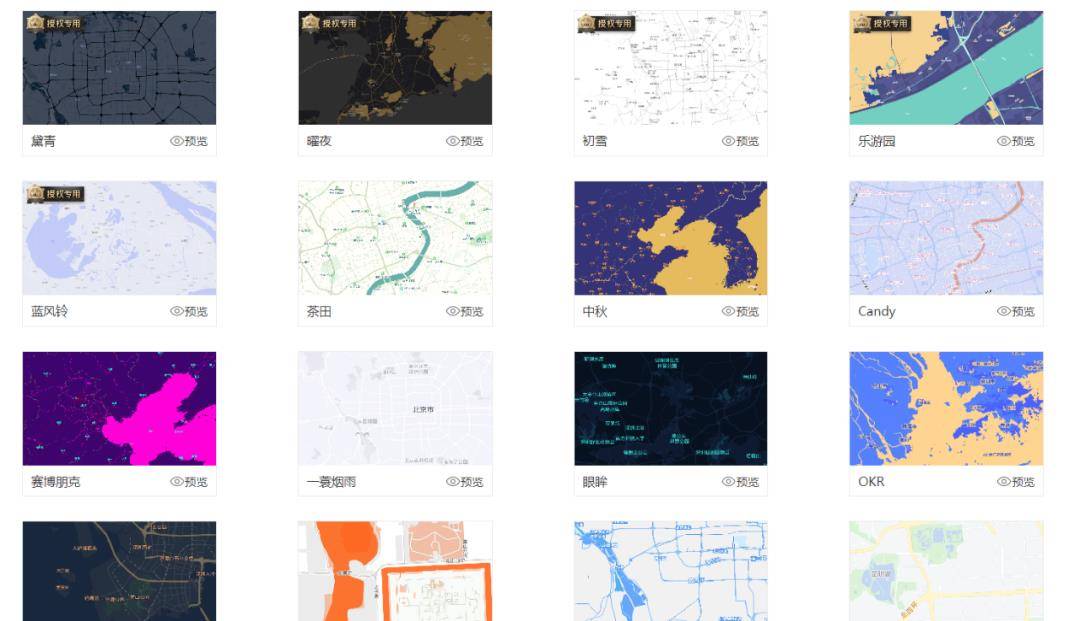Viewport: 1080px width, 621px height.
Task: Tap 预览 for the 初雪 style
Action: pos(741,141)
